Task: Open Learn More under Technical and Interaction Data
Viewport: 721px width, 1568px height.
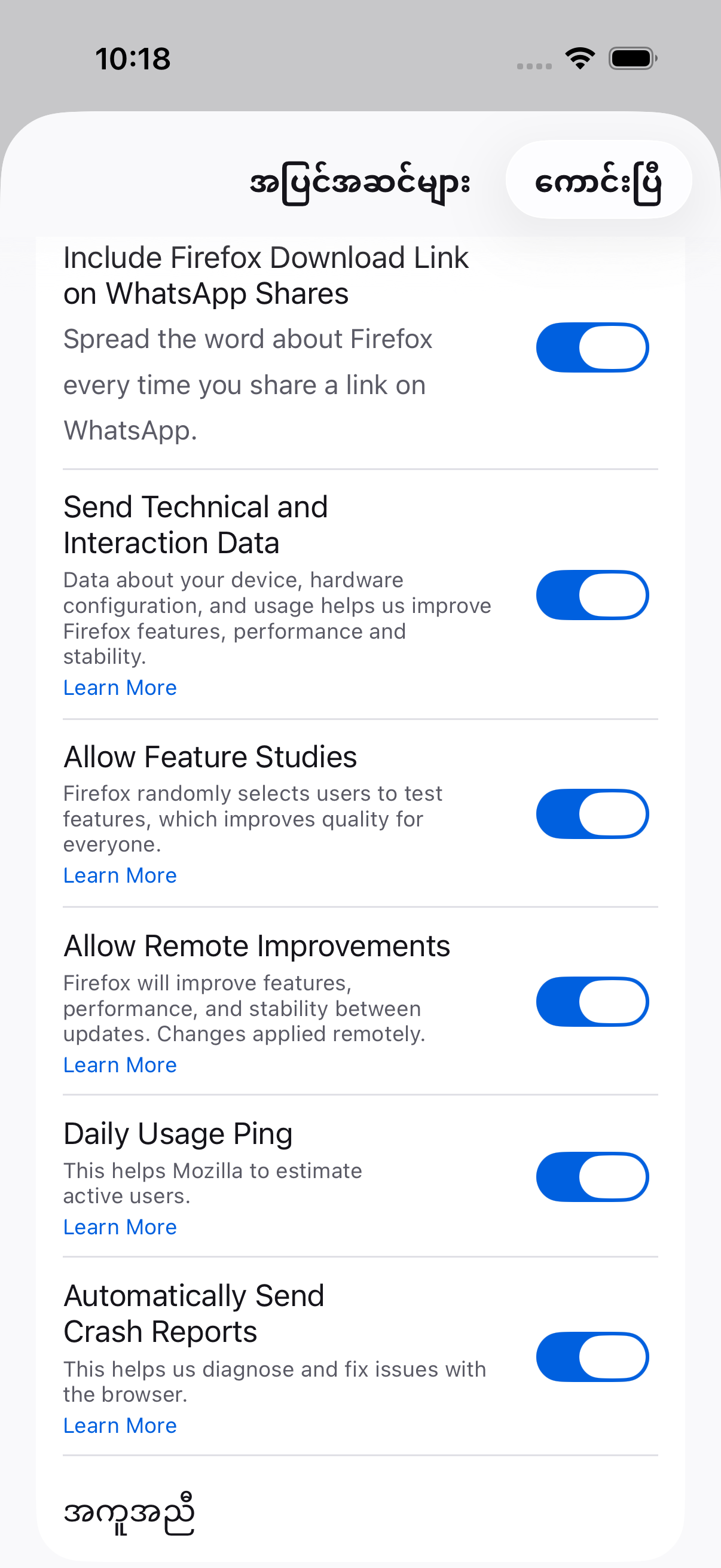Action: [120, 687]
